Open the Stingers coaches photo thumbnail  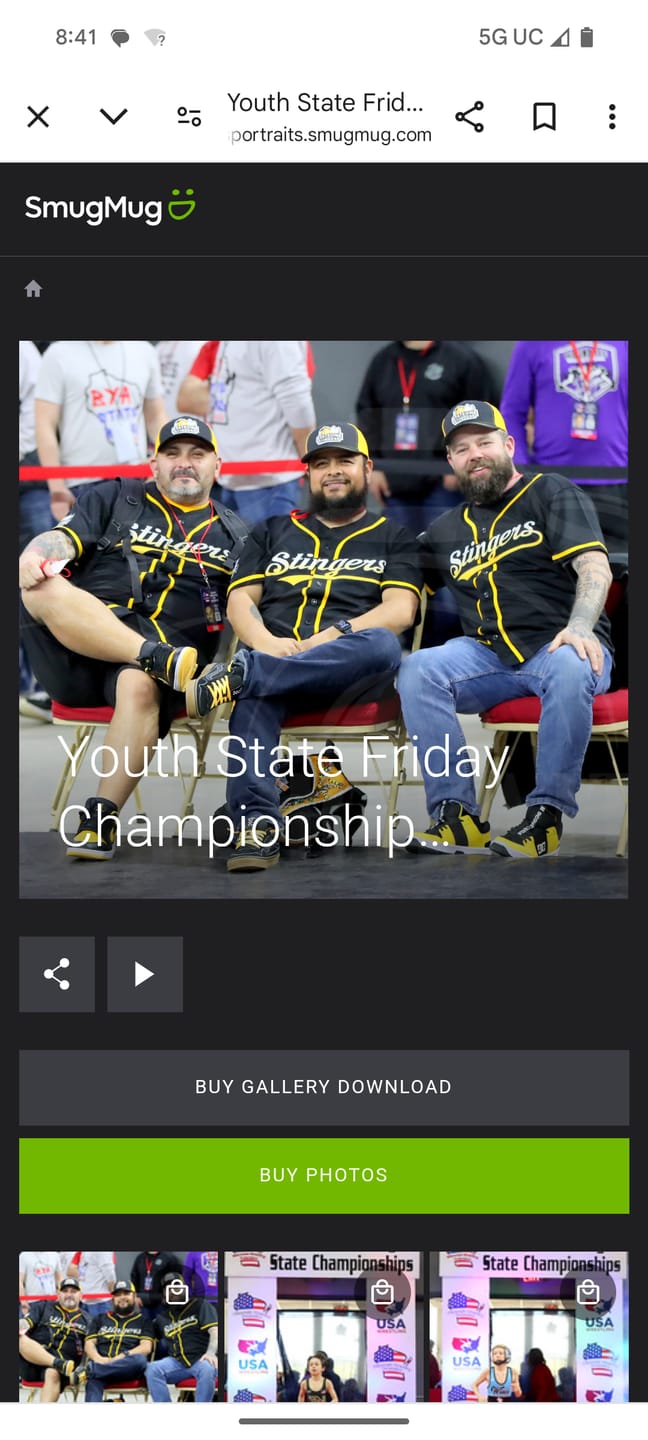(x=100, y=1340)
